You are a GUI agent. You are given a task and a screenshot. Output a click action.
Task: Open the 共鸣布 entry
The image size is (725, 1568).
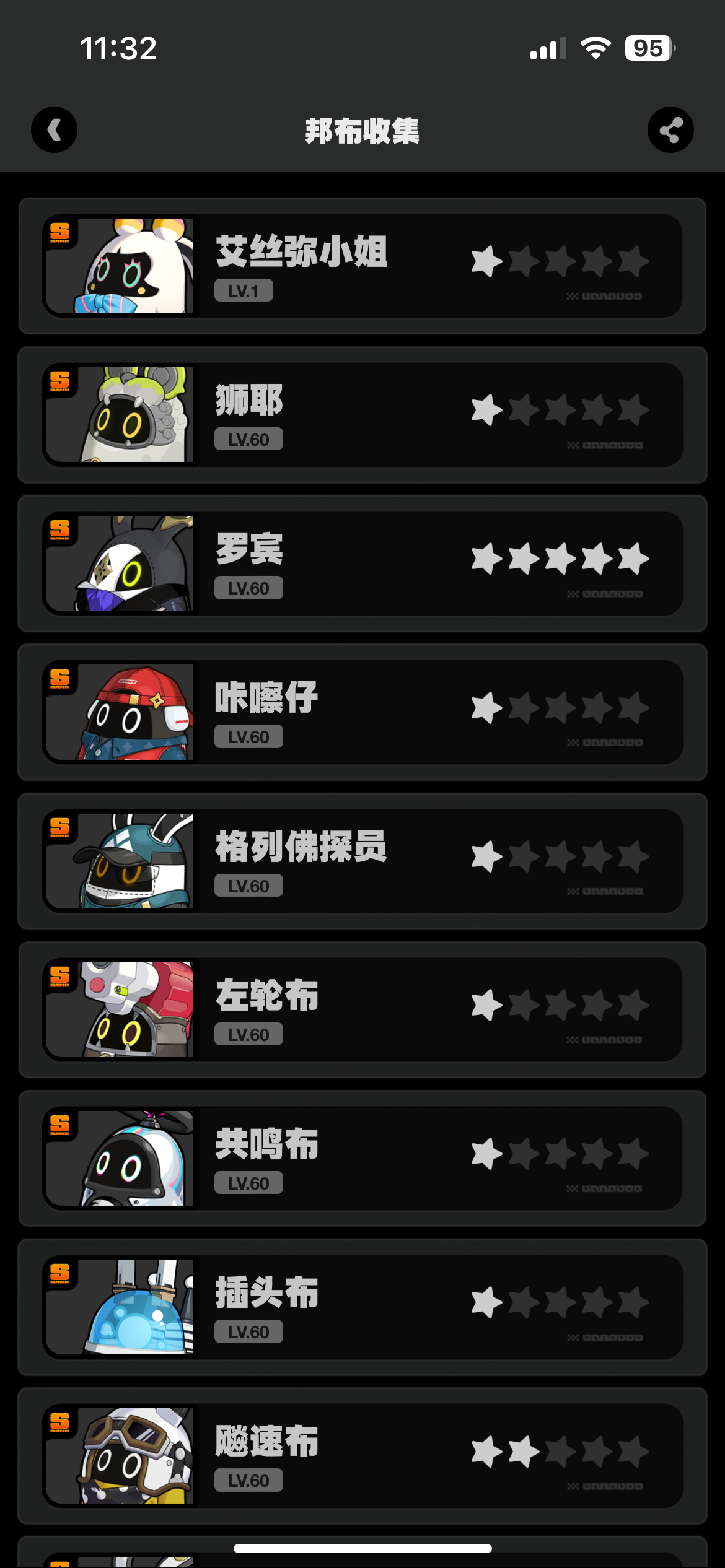pos(362,1158)
